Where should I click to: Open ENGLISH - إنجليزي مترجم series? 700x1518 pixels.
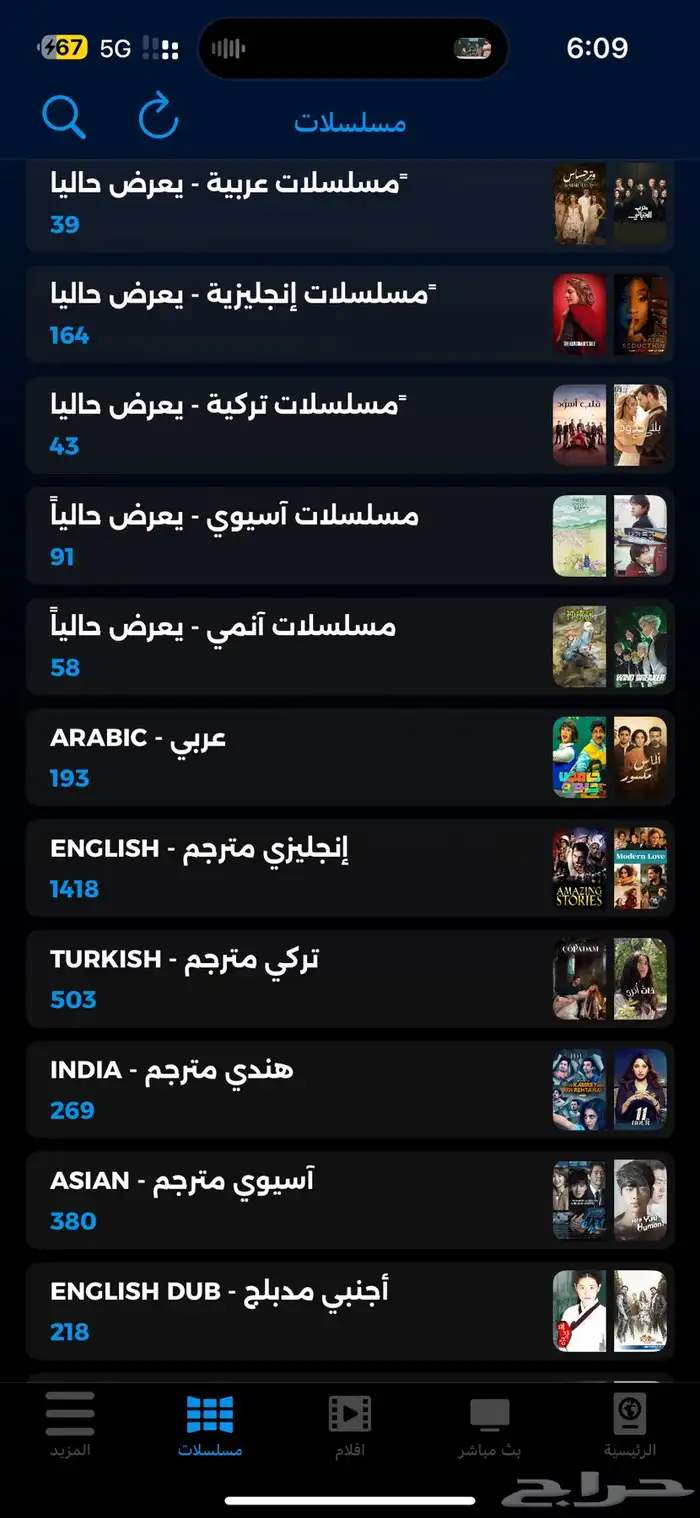pyautogui.click(x=350, y=869)
